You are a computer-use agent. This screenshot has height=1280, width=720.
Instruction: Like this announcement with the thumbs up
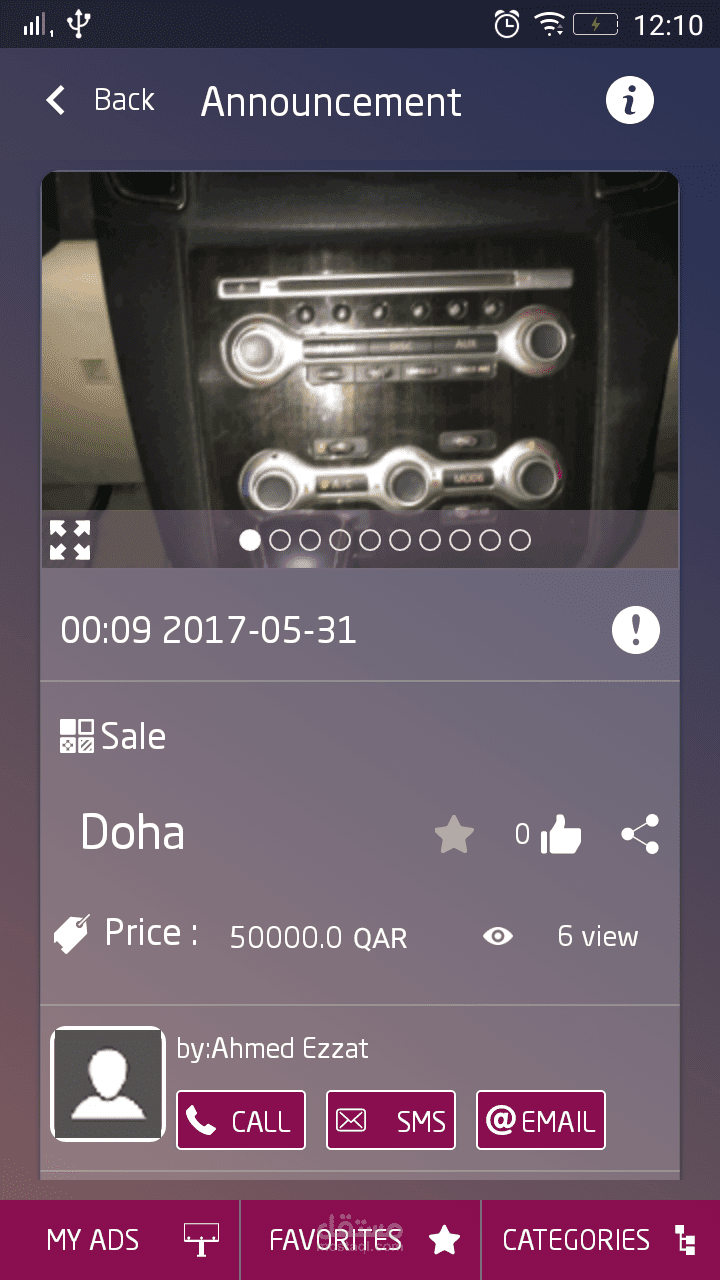tap(560, 834)
